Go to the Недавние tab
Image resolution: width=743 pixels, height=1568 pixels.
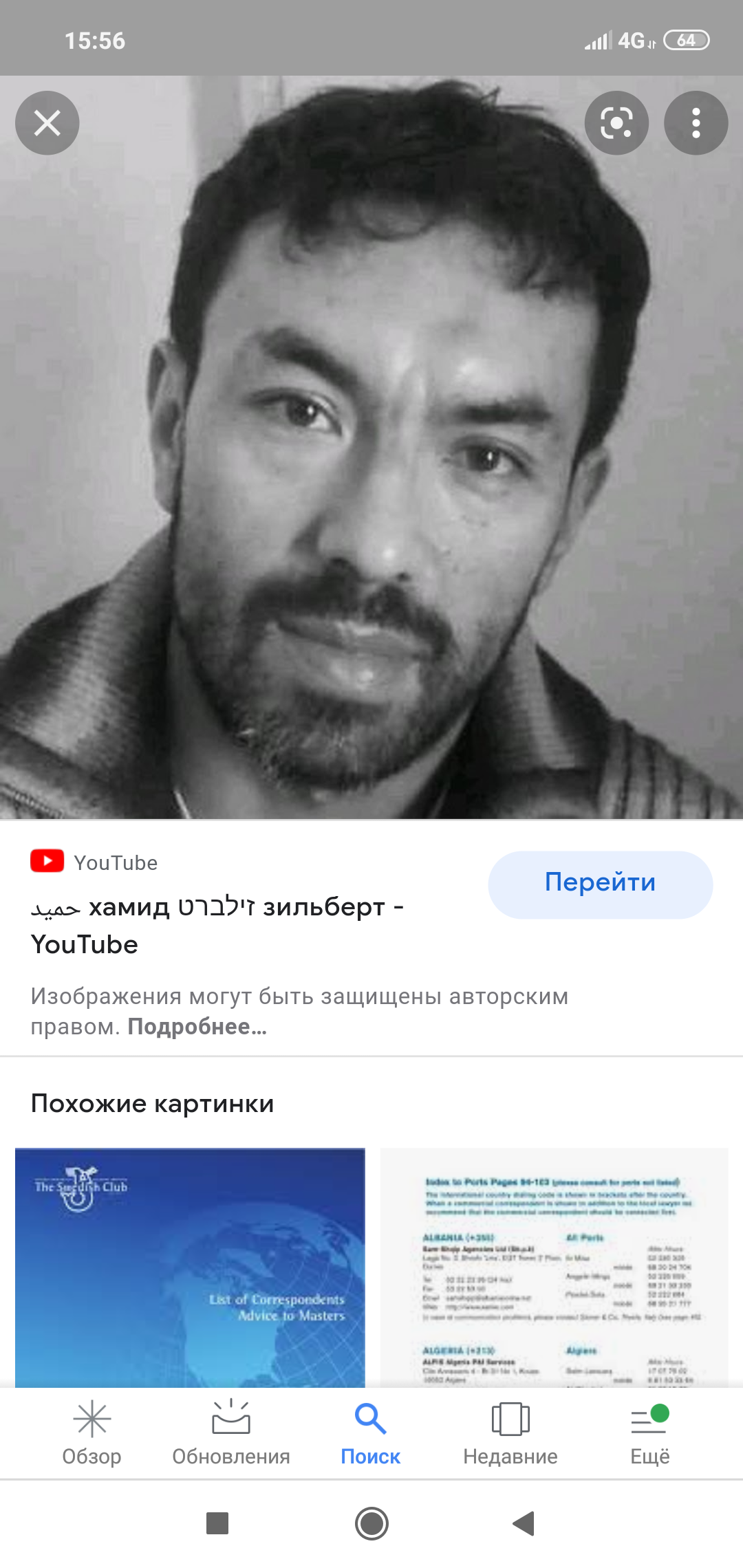point(510,1433)
